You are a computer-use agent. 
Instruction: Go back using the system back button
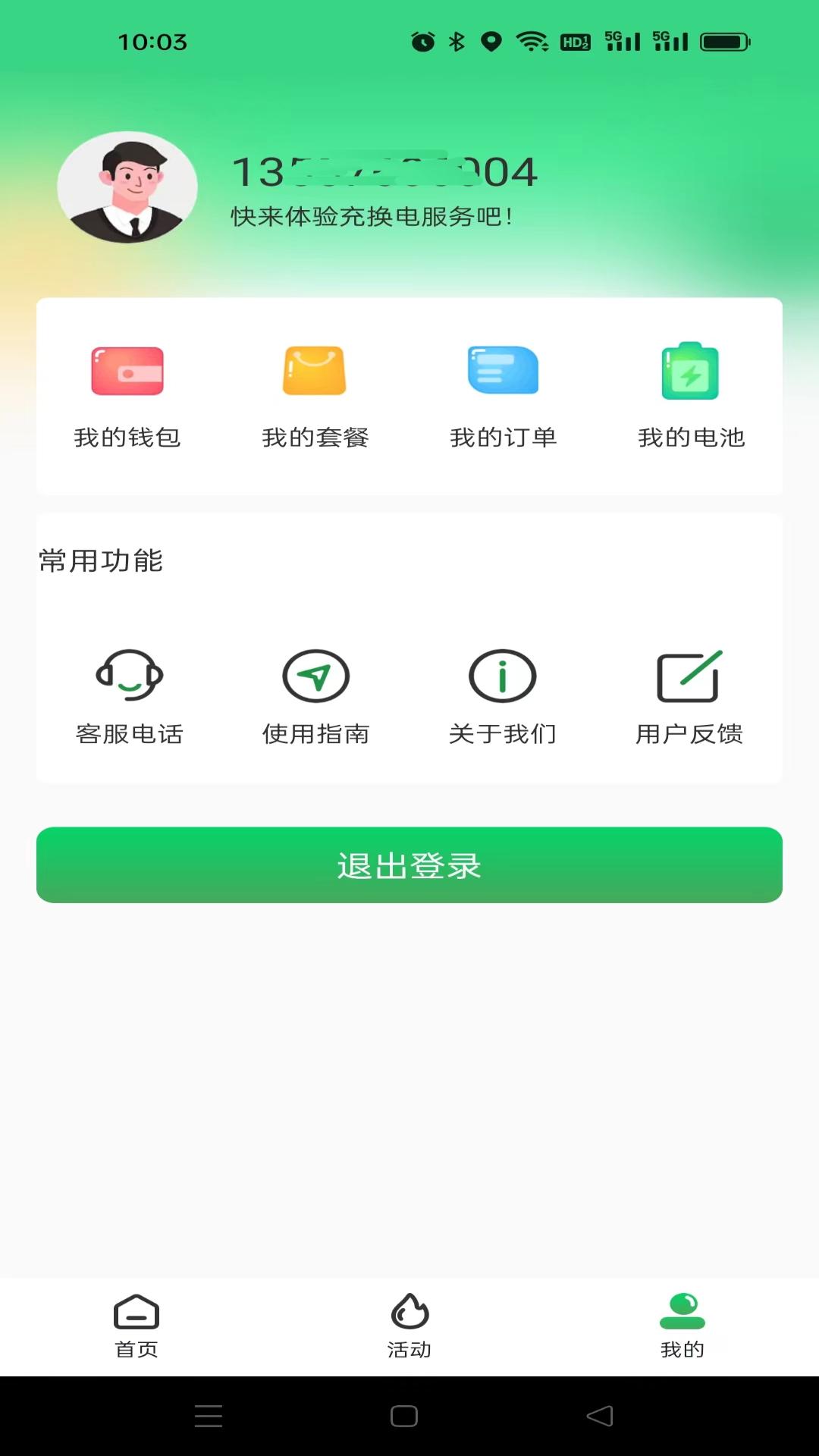point(600,1416)
